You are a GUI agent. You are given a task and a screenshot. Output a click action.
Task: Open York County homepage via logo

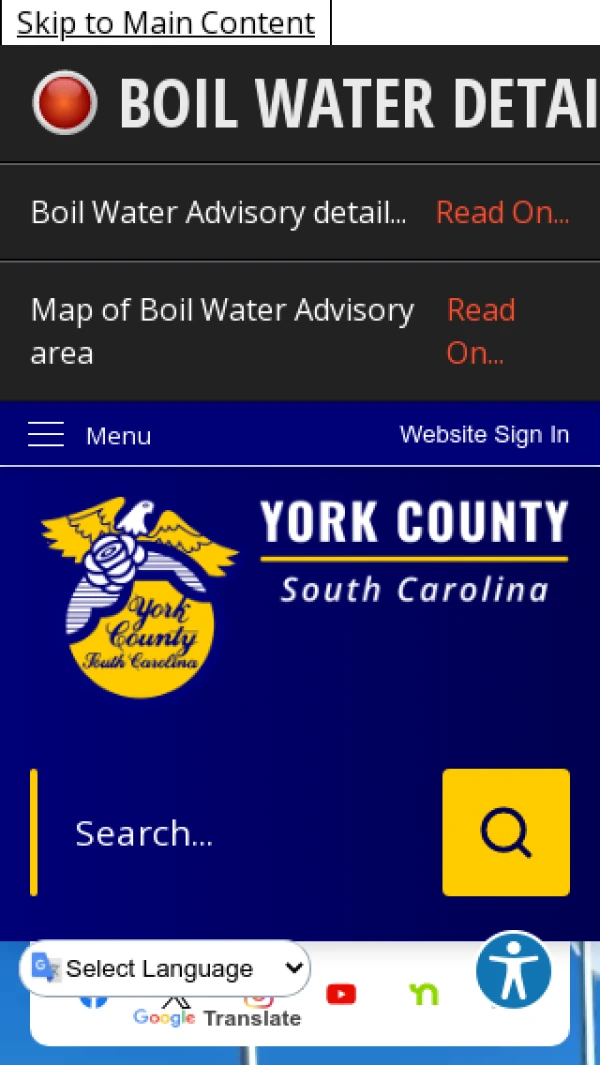[304, 597]
